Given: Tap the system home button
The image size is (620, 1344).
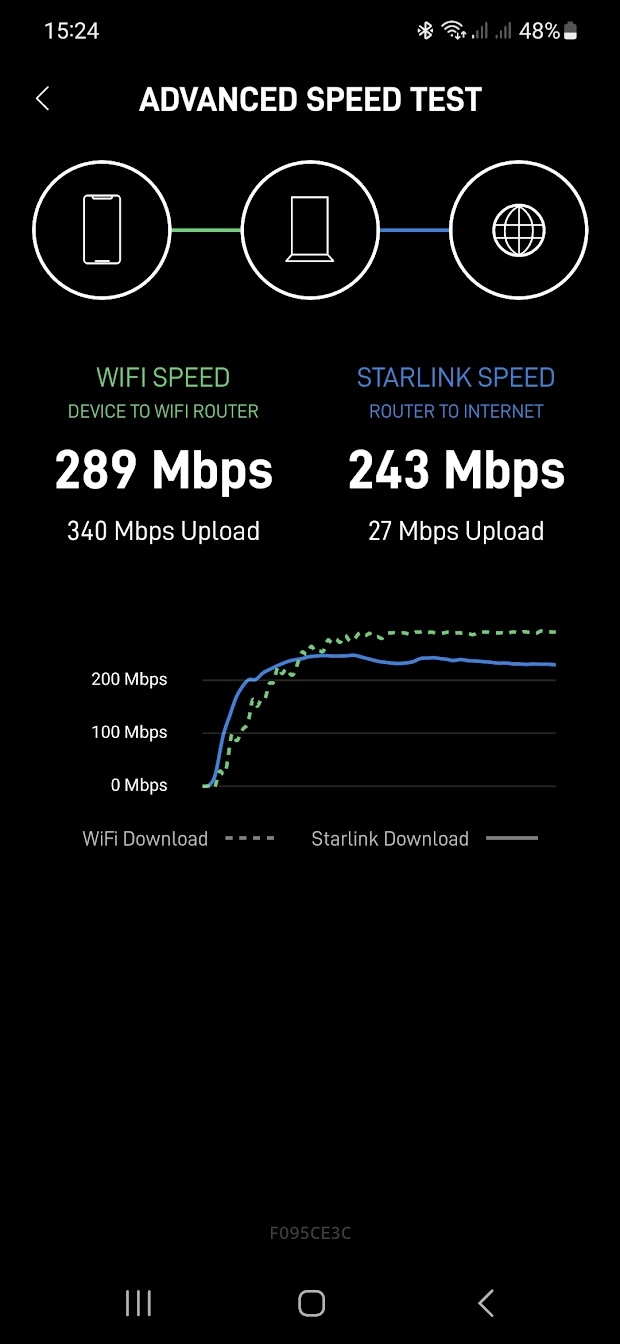Looking at the screenshot, I should [x=311, y=1302].
